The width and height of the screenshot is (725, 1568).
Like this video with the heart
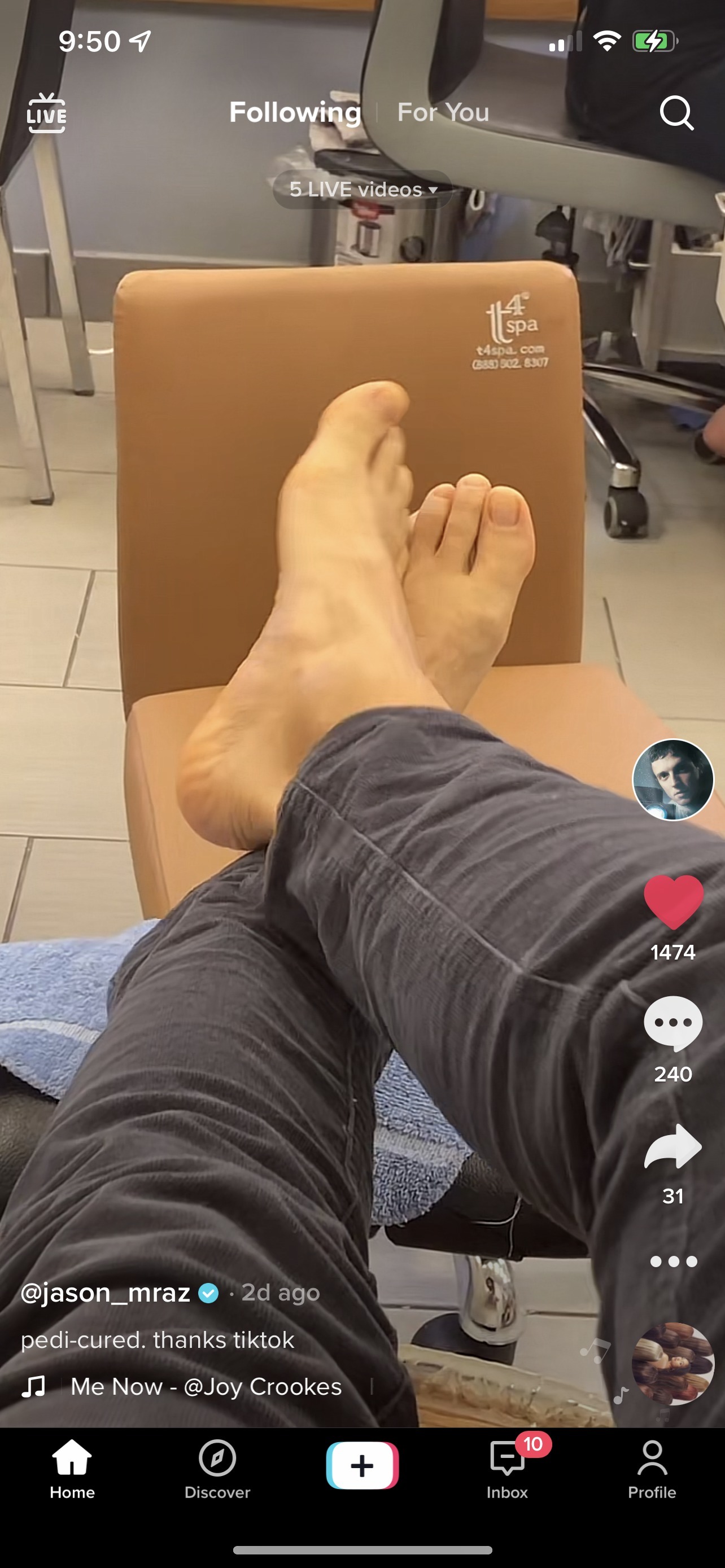point(672,901)
